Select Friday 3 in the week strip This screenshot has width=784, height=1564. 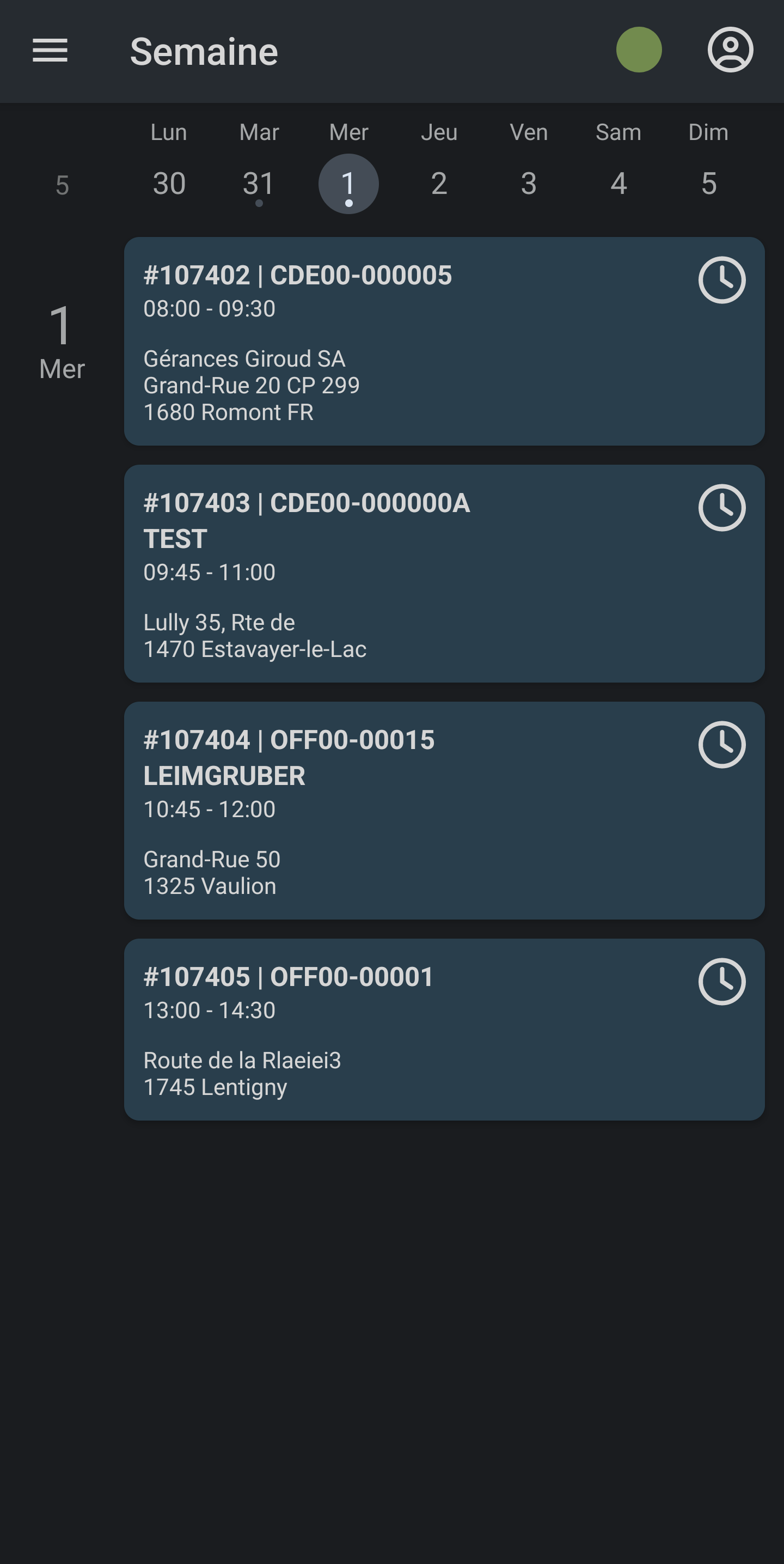(529, 184)
